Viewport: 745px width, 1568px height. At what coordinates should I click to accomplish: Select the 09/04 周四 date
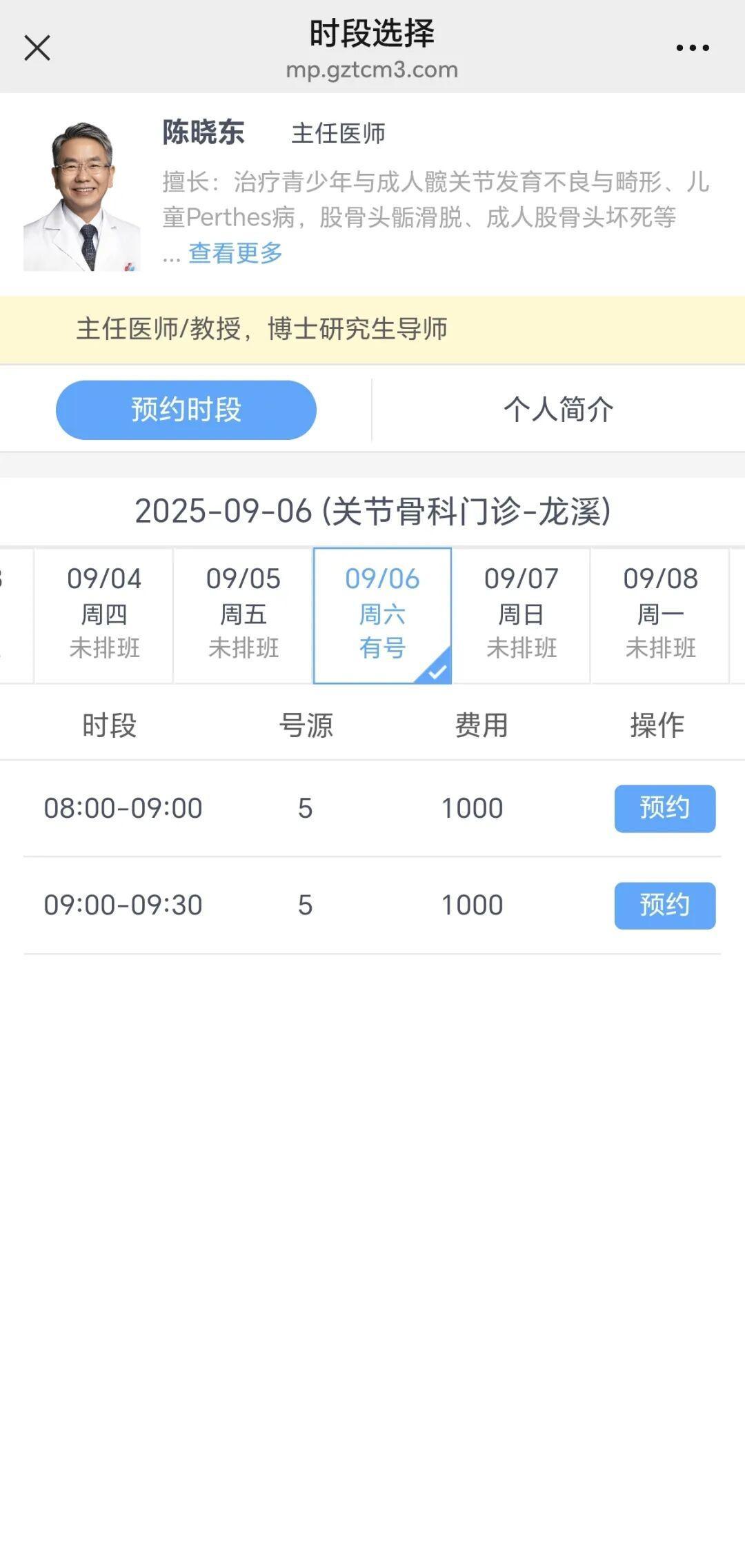(104, 614)
